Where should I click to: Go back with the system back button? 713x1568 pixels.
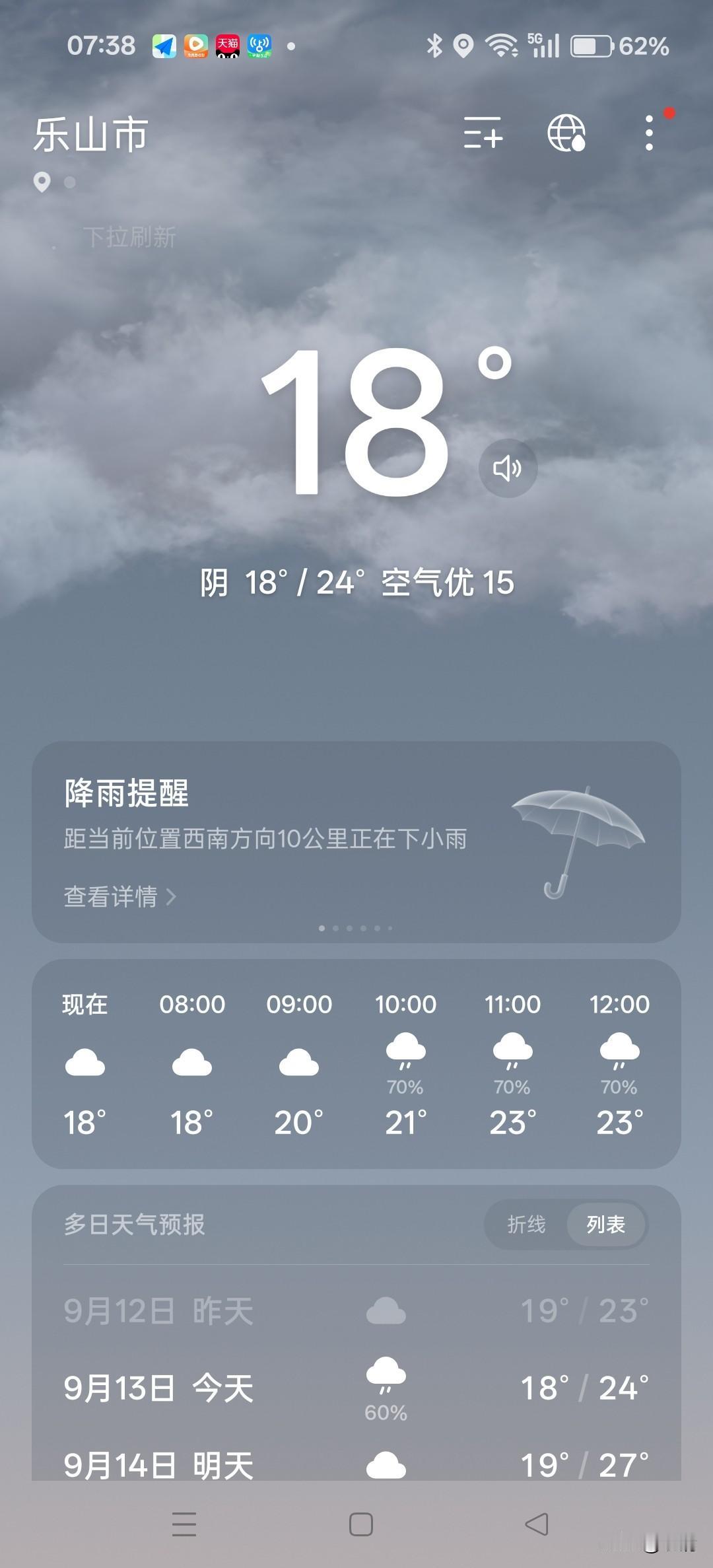(x=536, y=1524)
